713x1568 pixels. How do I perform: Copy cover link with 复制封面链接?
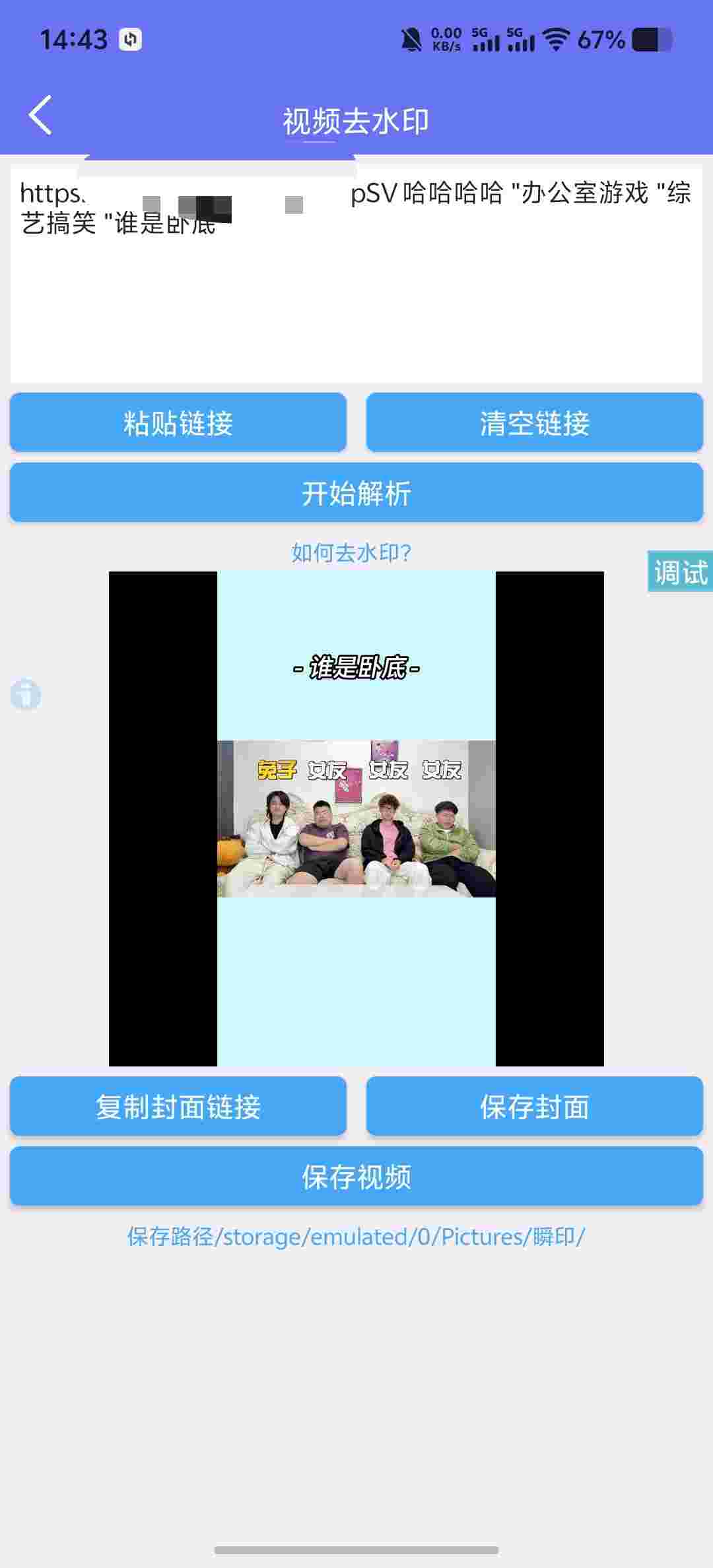coord(178,1106)
